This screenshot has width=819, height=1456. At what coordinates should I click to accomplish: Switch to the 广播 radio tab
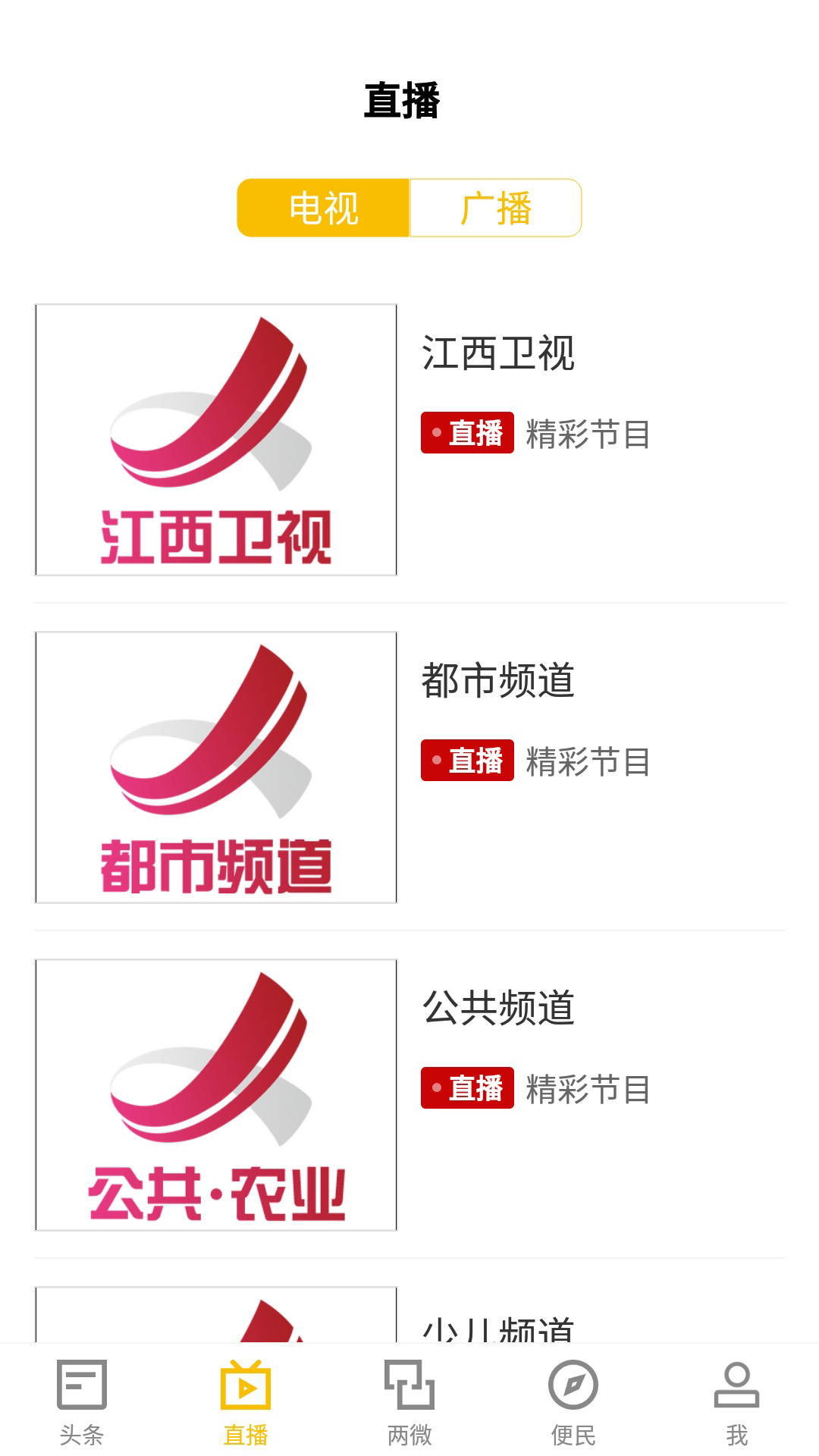(494, 207)
